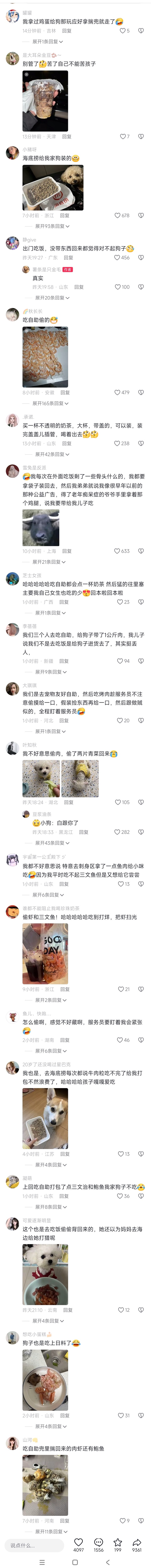Go back with the system back button
Viewport: 151px width, 1568px height.
click(108, 1562)
